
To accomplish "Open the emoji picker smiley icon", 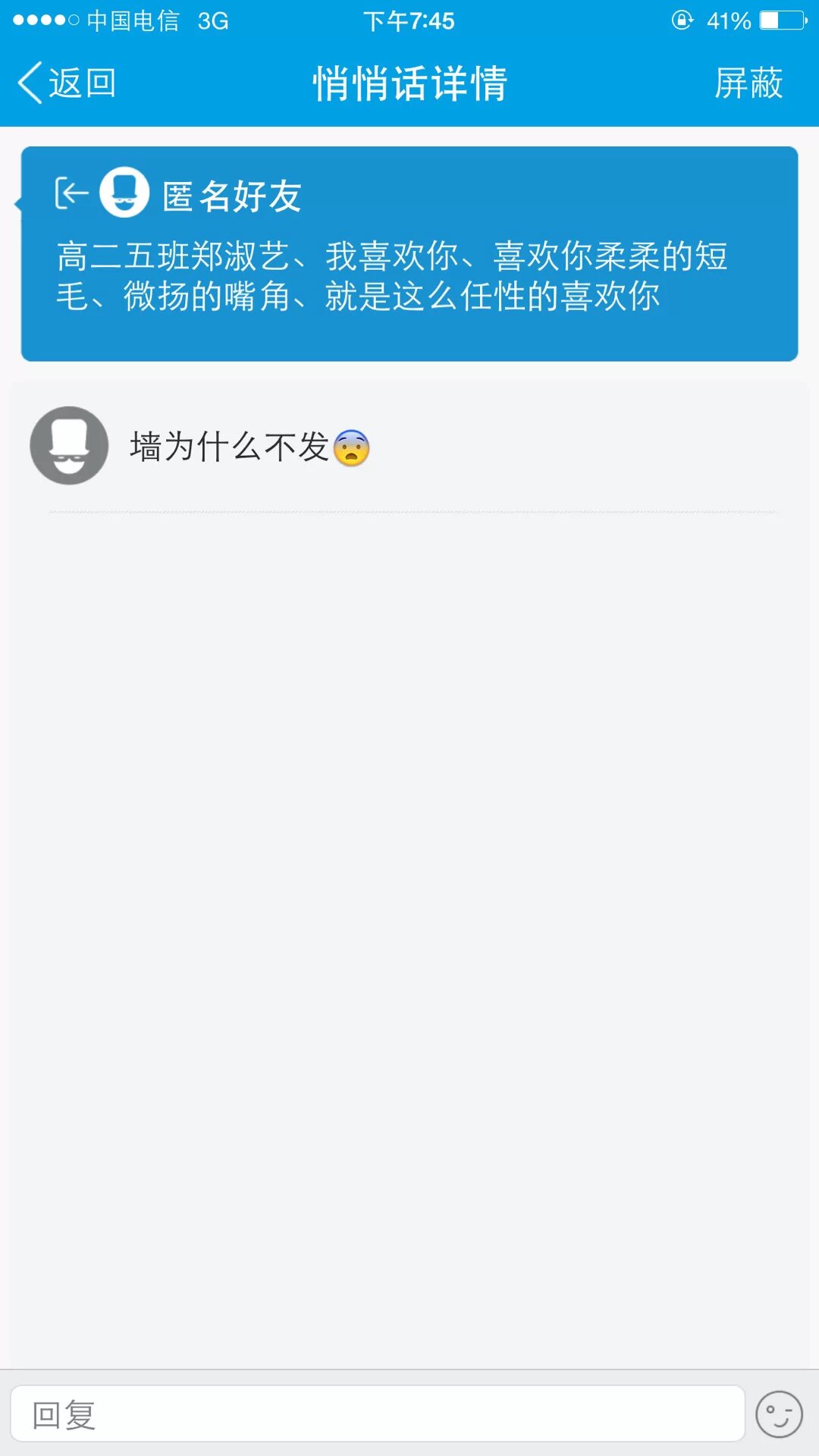I will pyautogui.click(x=779, y=1414).
